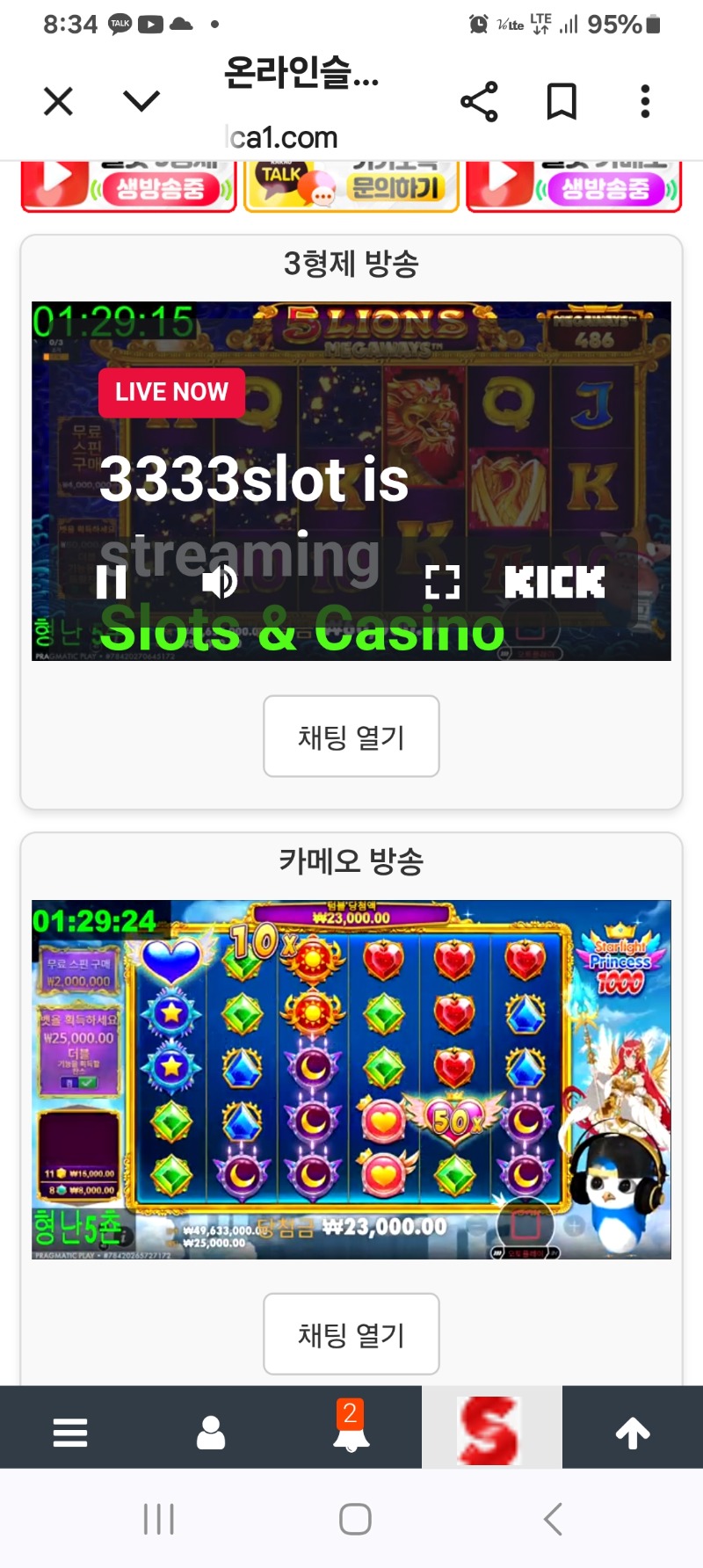Open the hamburger menu in bottom bar

(x=70, y=1433)
